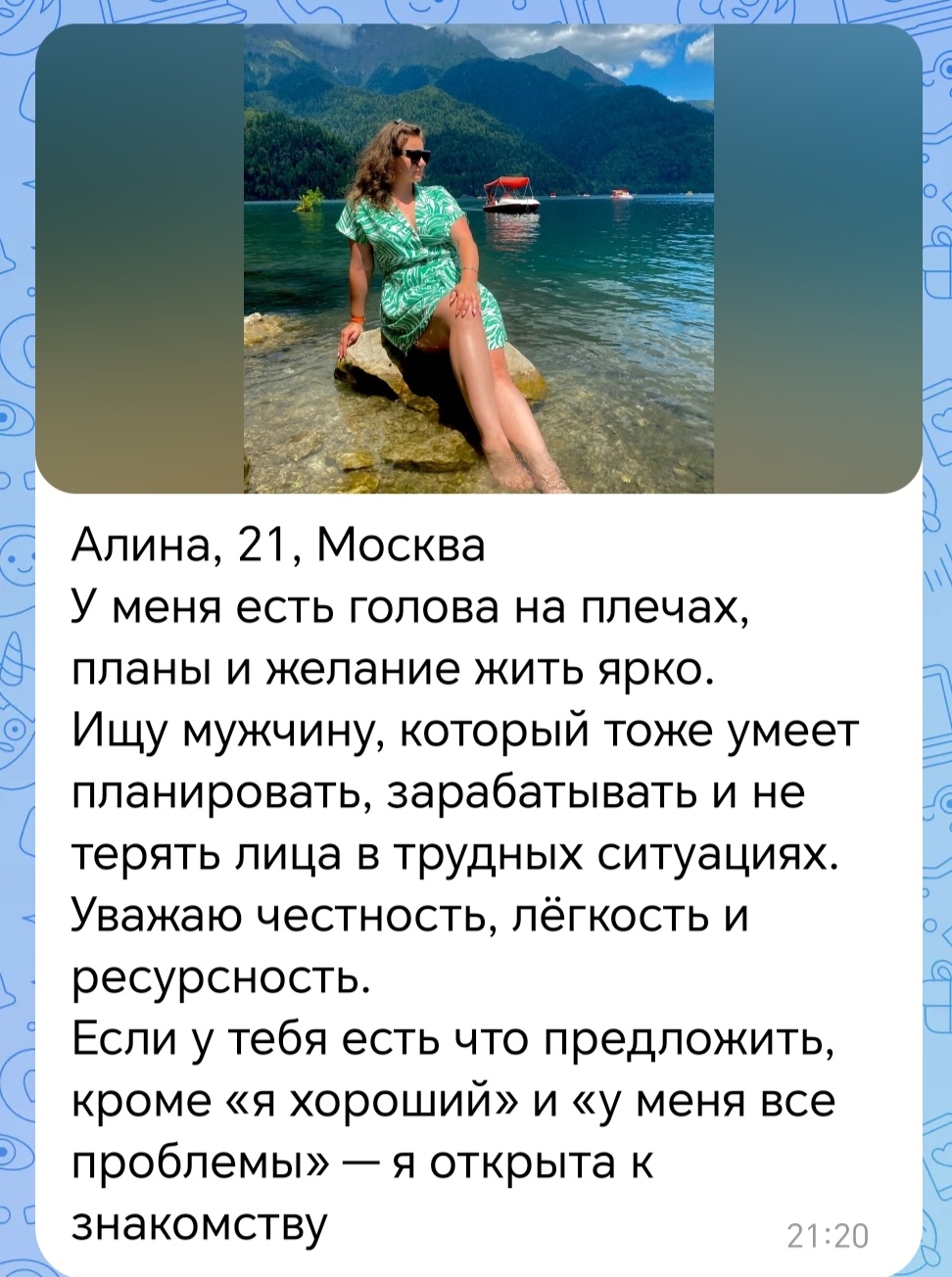952x1277 pixels.
Task: Open Alina's profile photo in full view
Action: (x=478, y=259)
